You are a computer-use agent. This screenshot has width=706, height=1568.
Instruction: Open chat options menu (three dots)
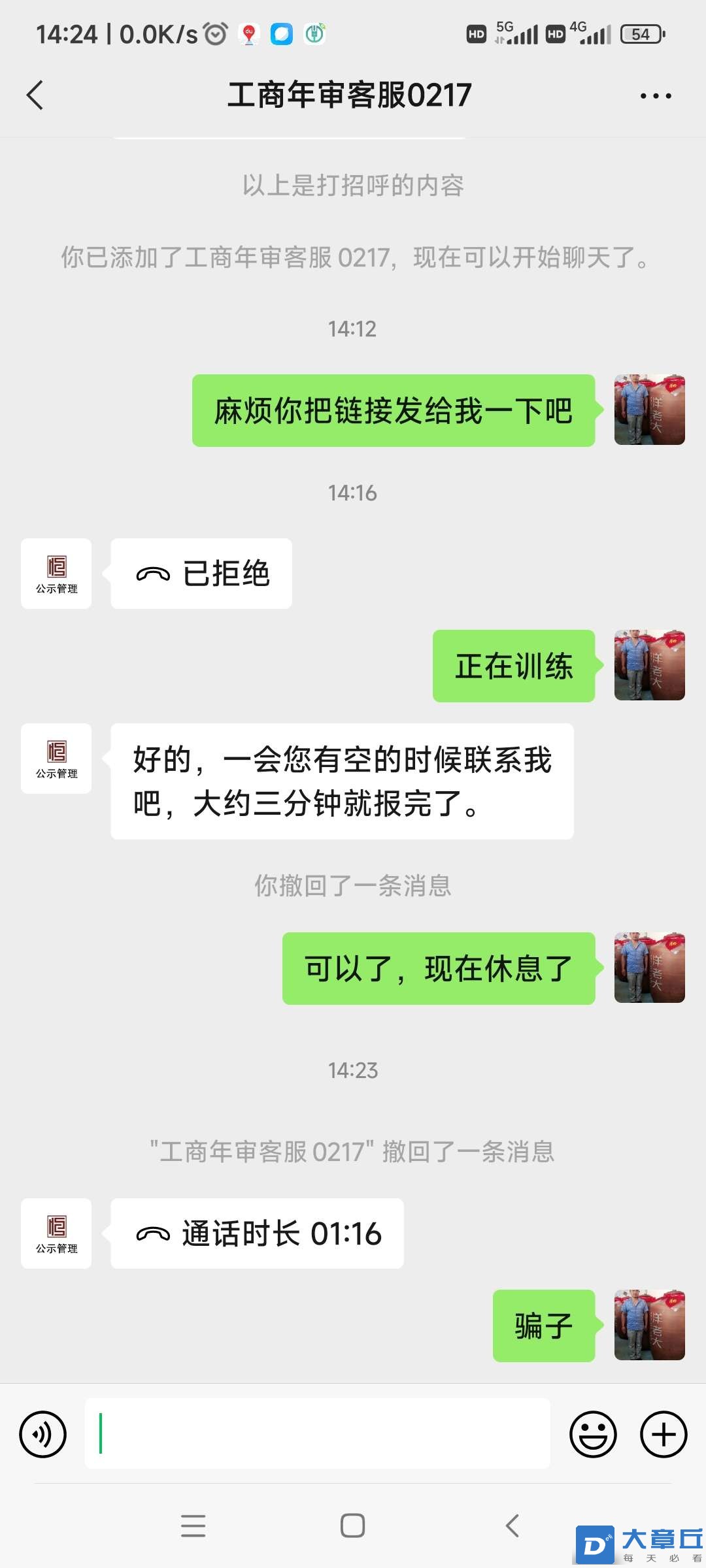655,96
